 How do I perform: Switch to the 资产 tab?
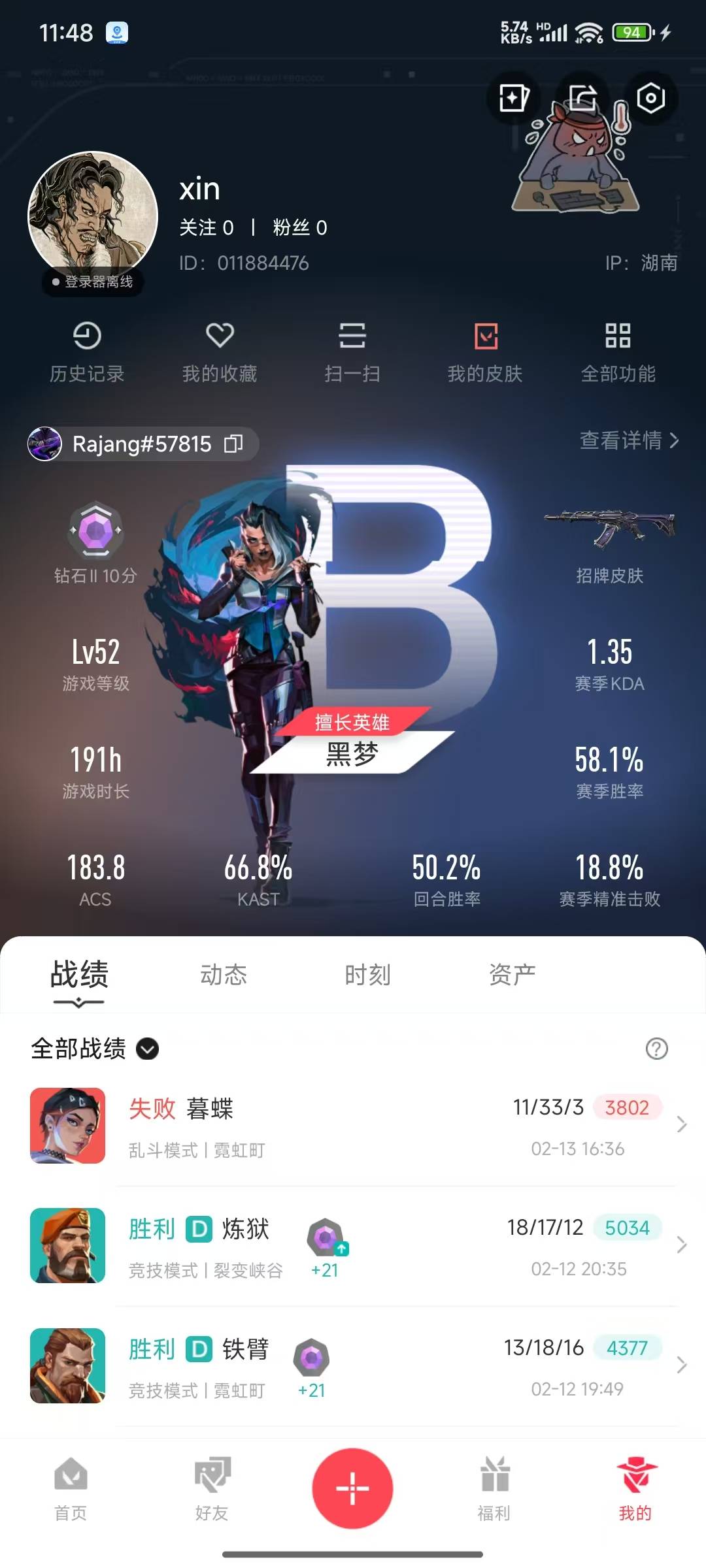(513, 975)
